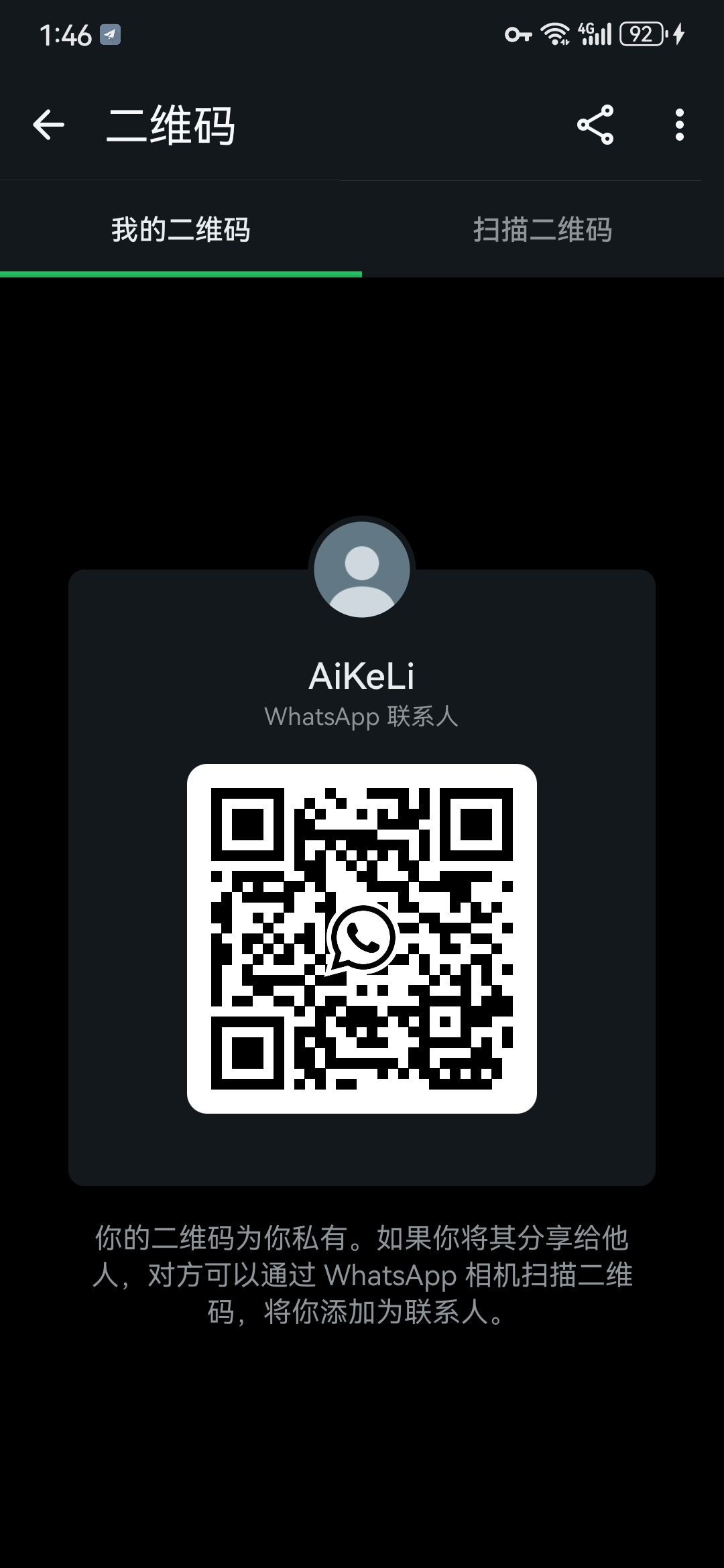
Task: Open the three-dot overflow menu
Action: point(679,125)
